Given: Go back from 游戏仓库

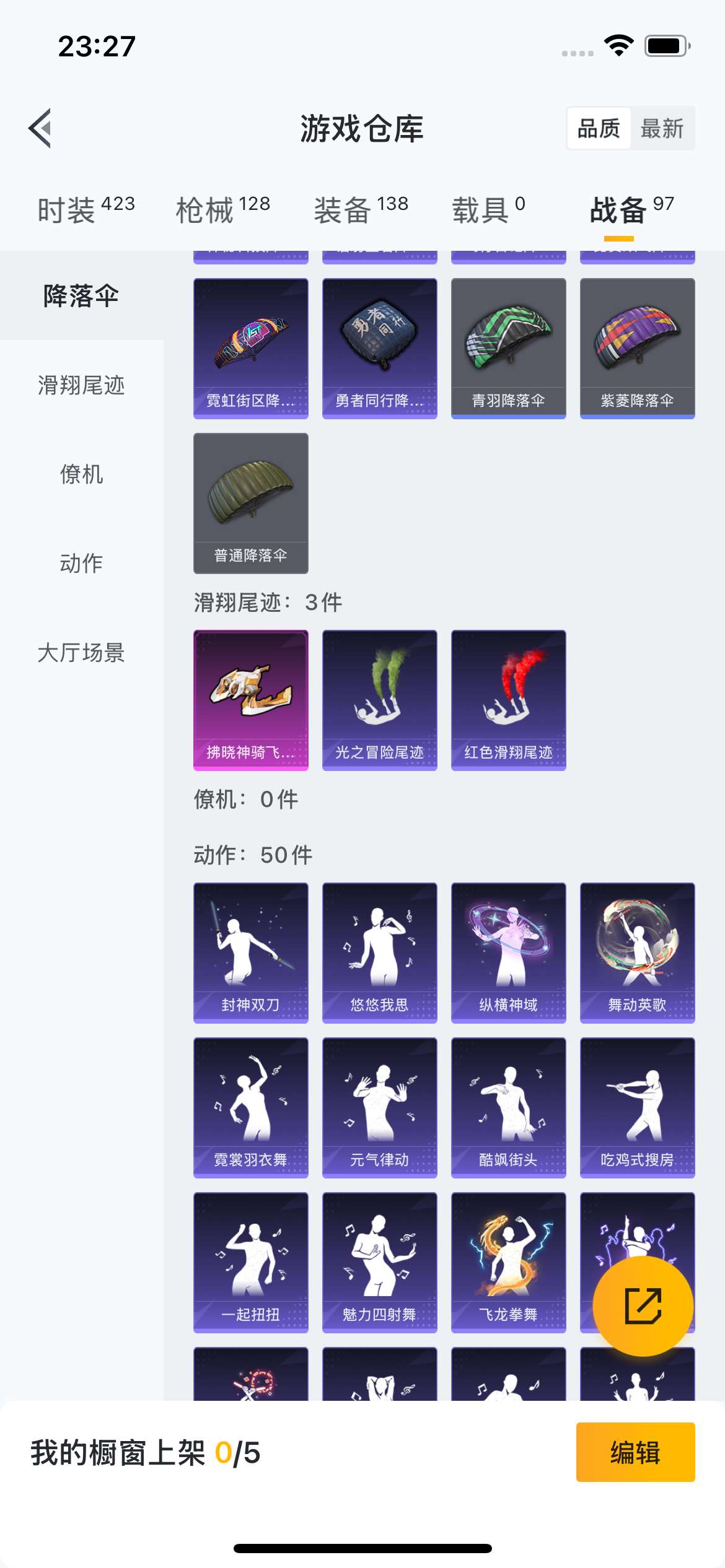Looking at the screenshot, I should (40, 128).
